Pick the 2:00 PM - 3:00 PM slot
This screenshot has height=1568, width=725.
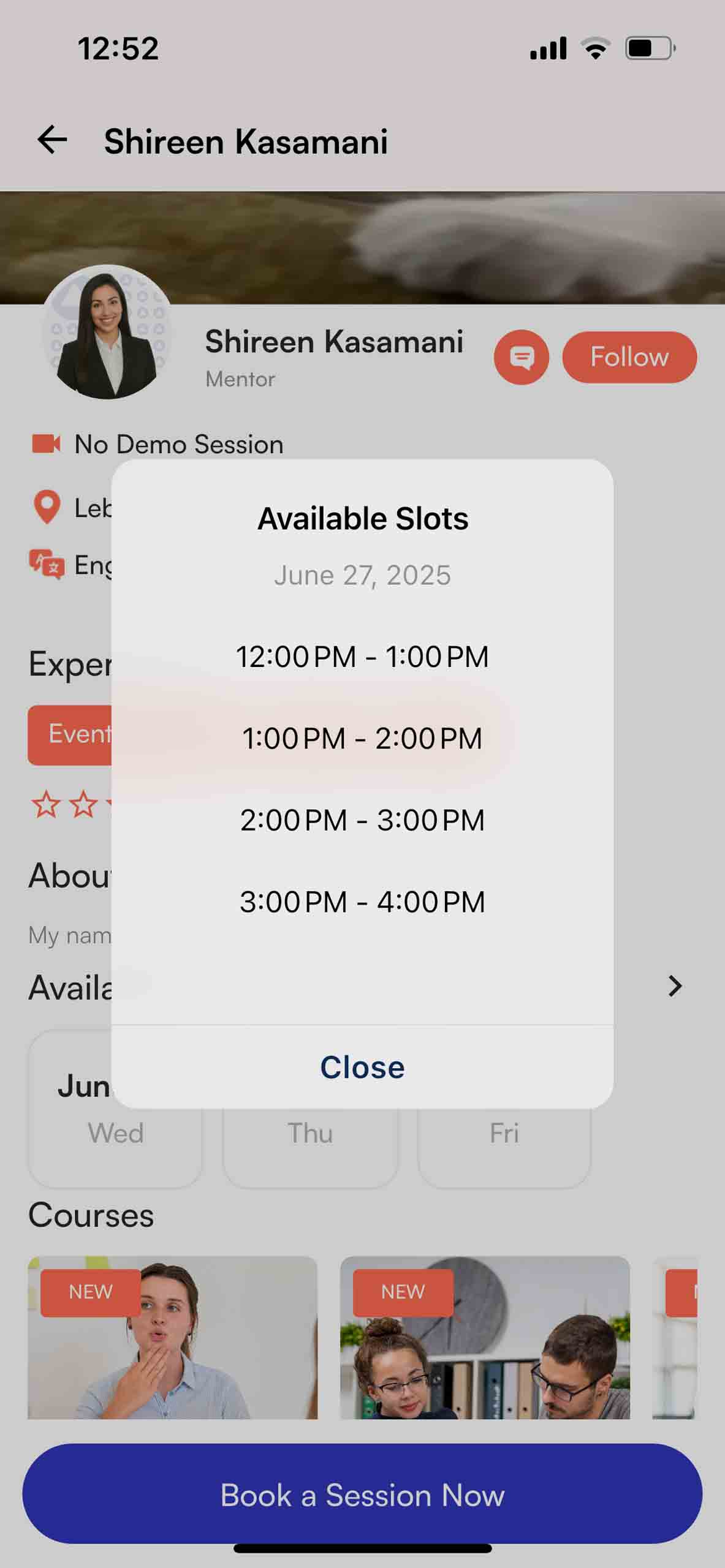[x=362, y=820]
